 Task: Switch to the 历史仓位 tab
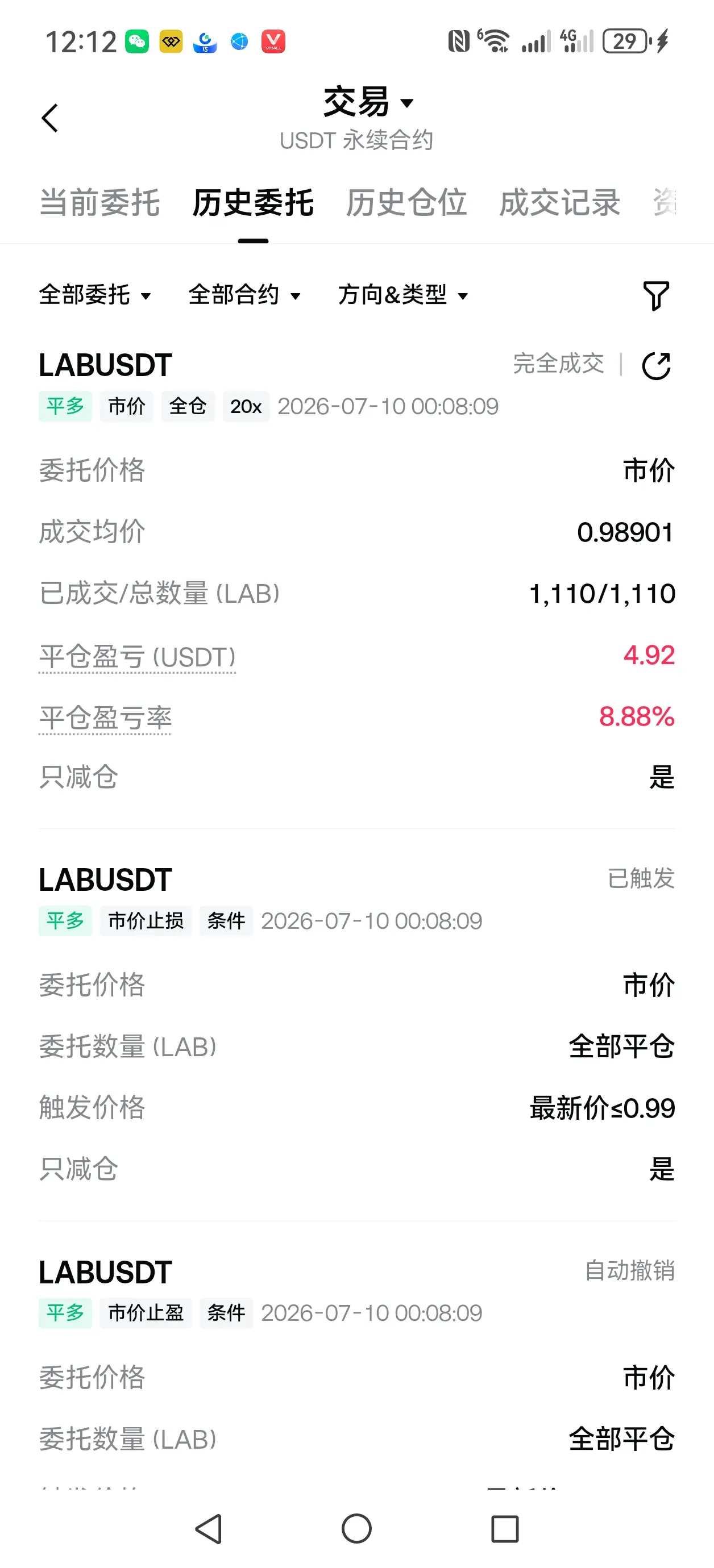[406, 203]
